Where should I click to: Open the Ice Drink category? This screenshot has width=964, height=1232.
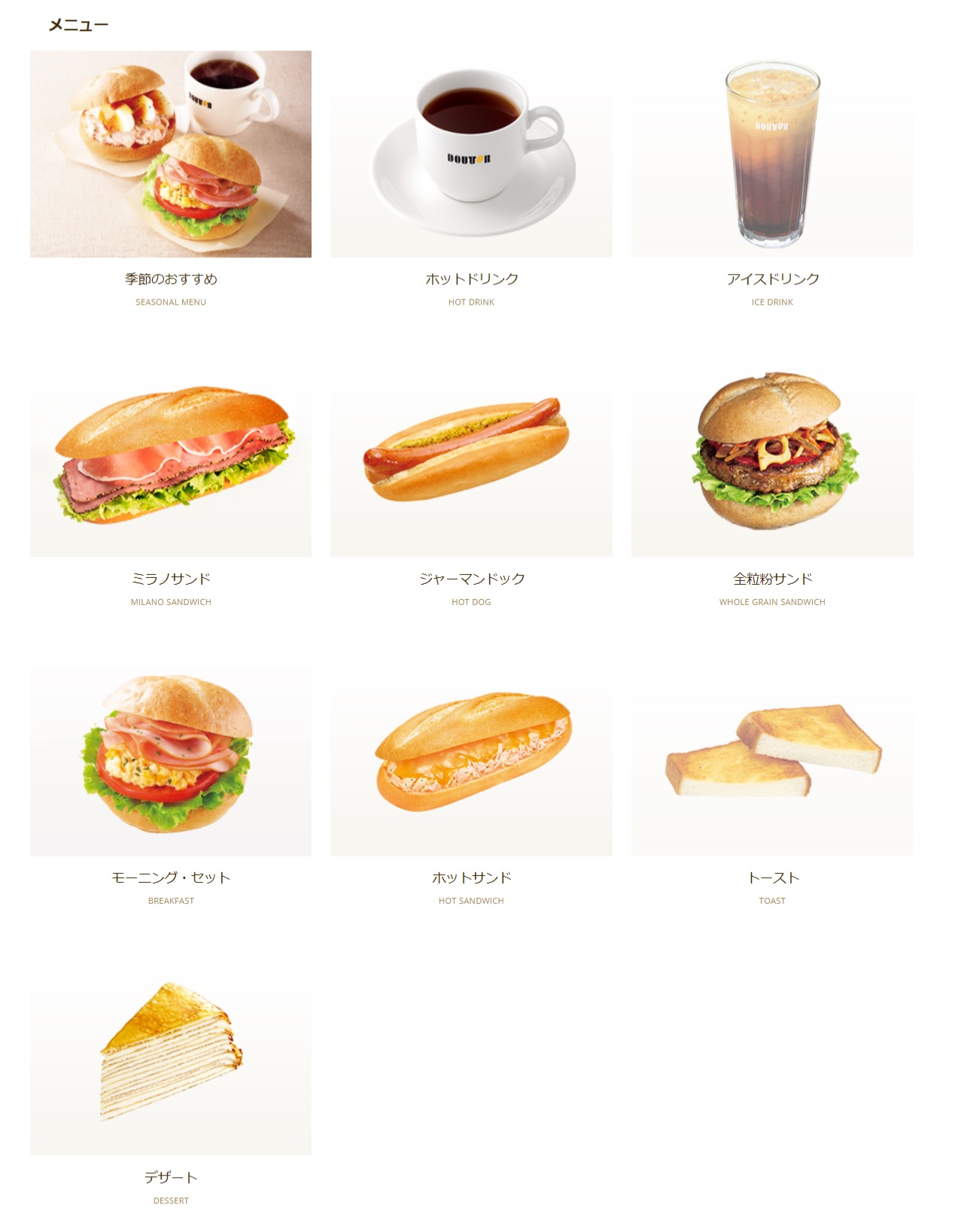(x=772, y=154)
